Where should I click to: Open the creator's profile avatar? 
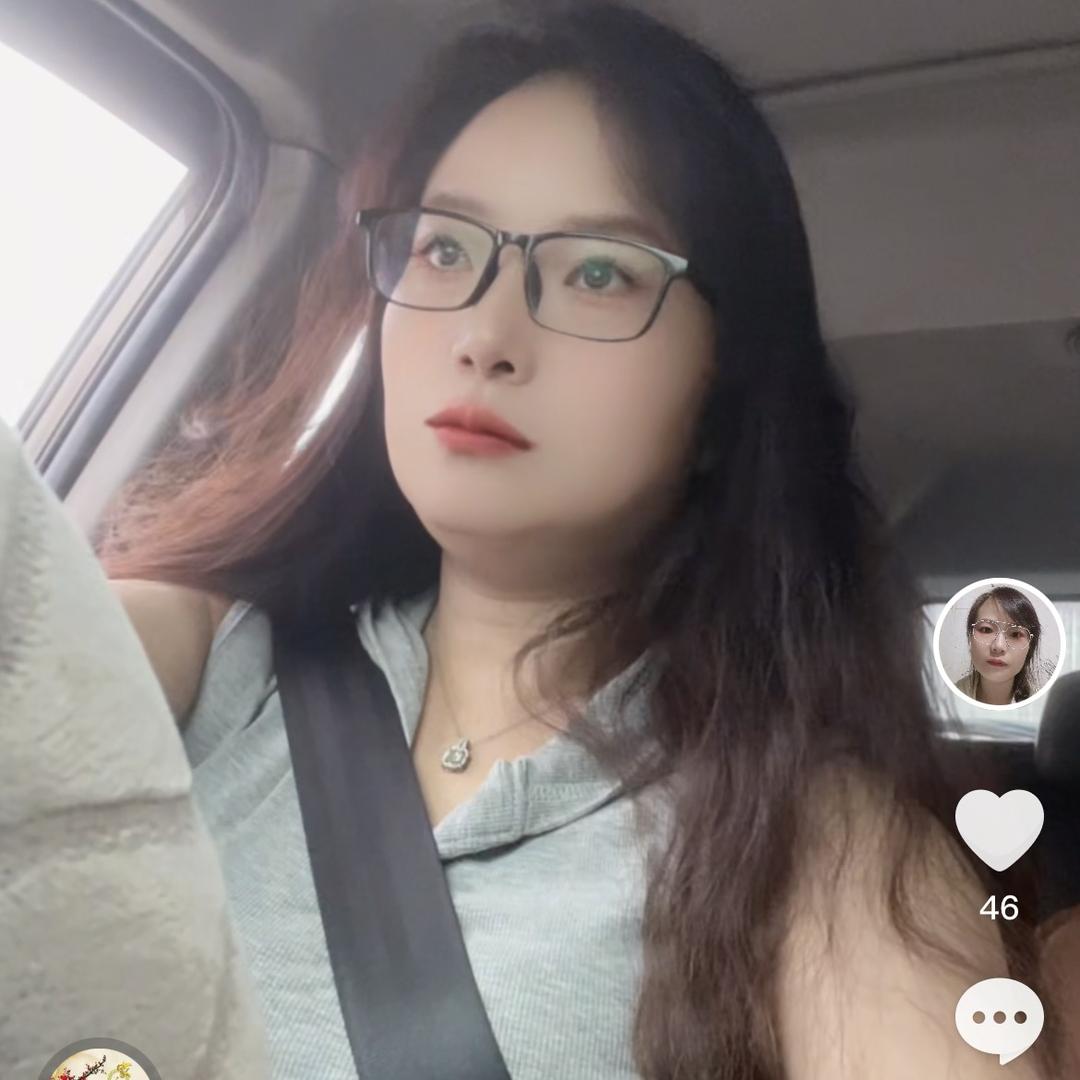pos(999,644)
